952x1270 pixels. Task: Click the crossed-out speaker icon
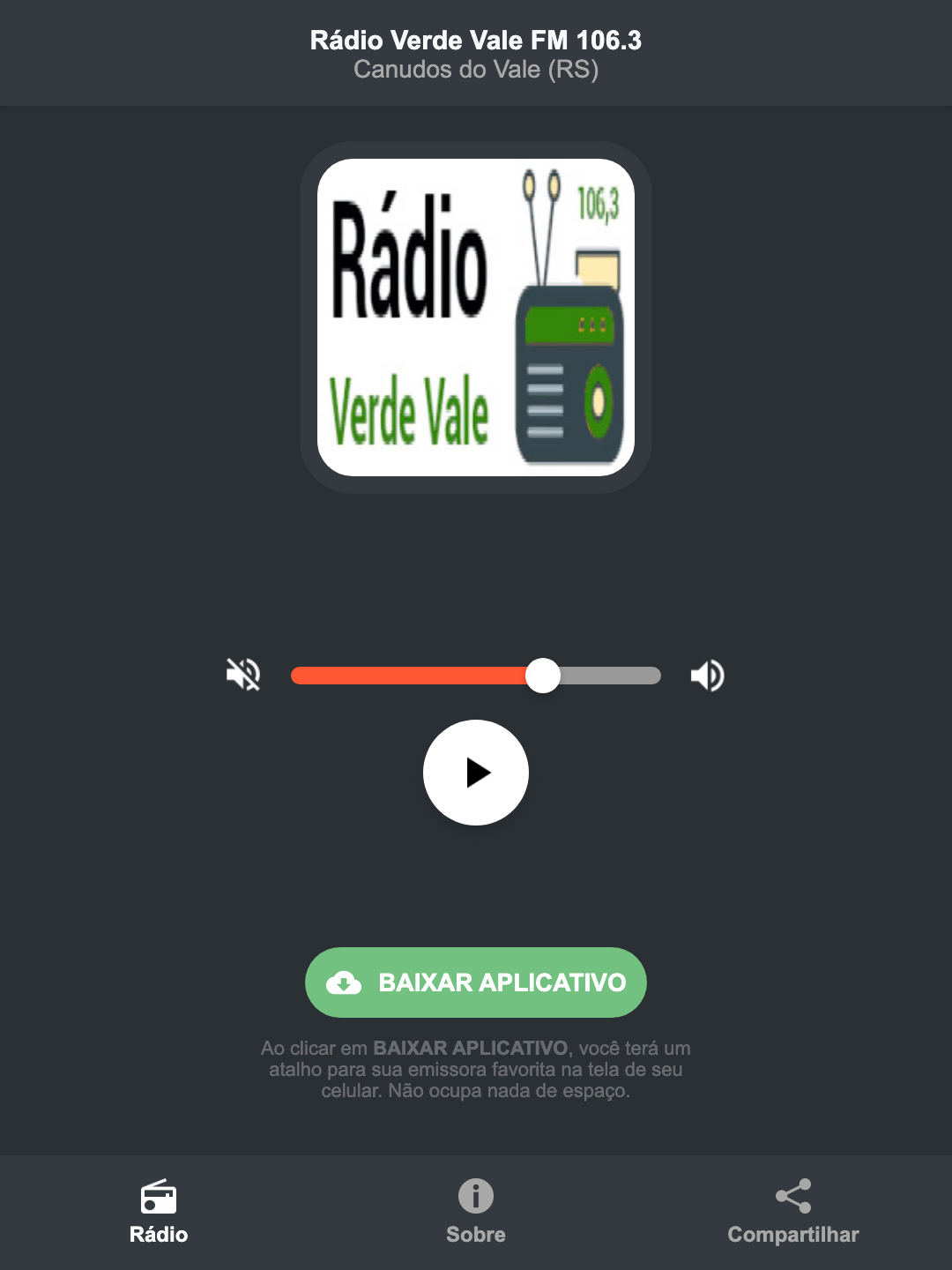click(x=242, y=675)
